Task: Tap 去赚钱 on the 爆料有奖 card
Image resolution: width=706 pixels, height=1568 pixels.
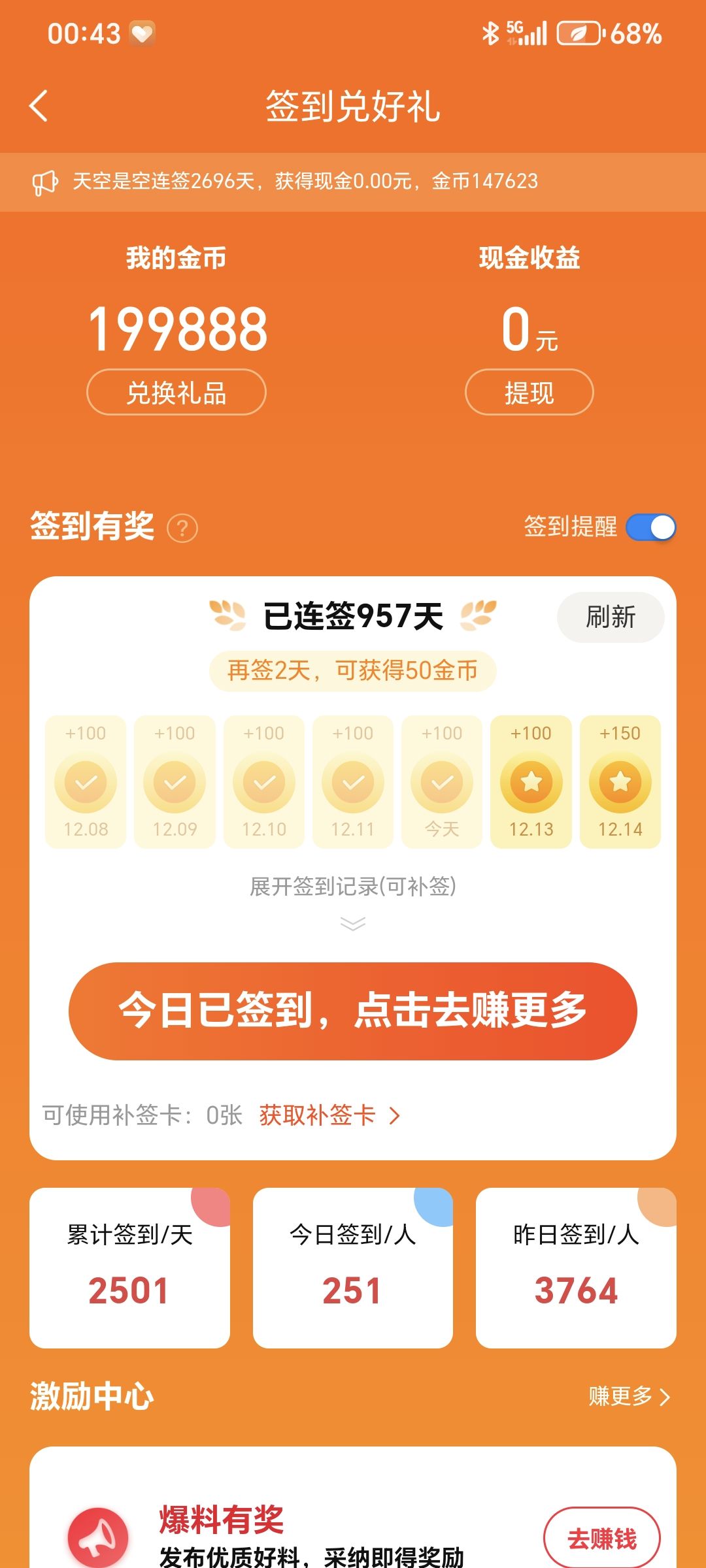Action: [601, 1539]
